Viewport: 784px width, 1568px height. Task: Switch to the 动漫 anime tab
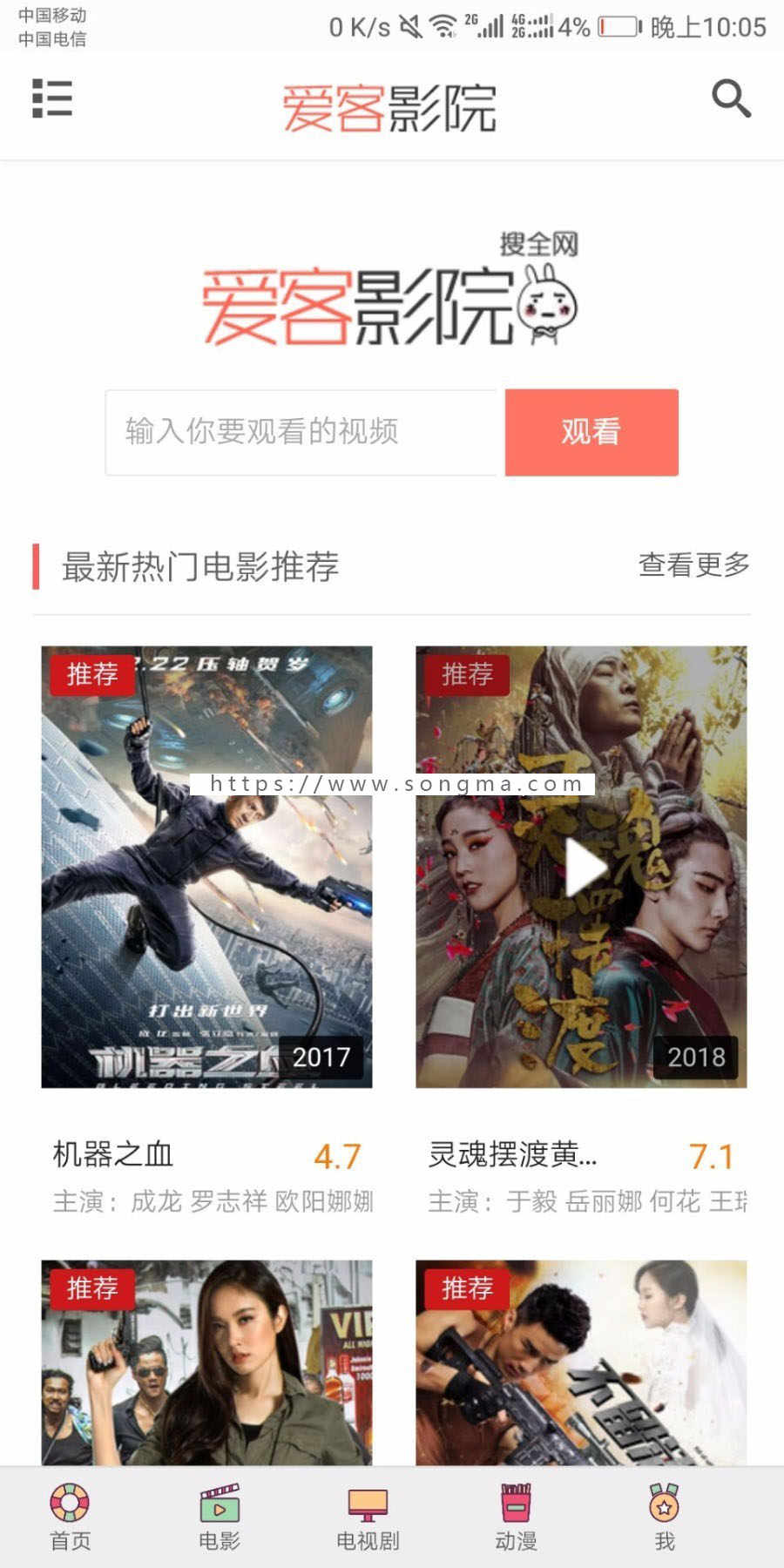coord(517,1503)
